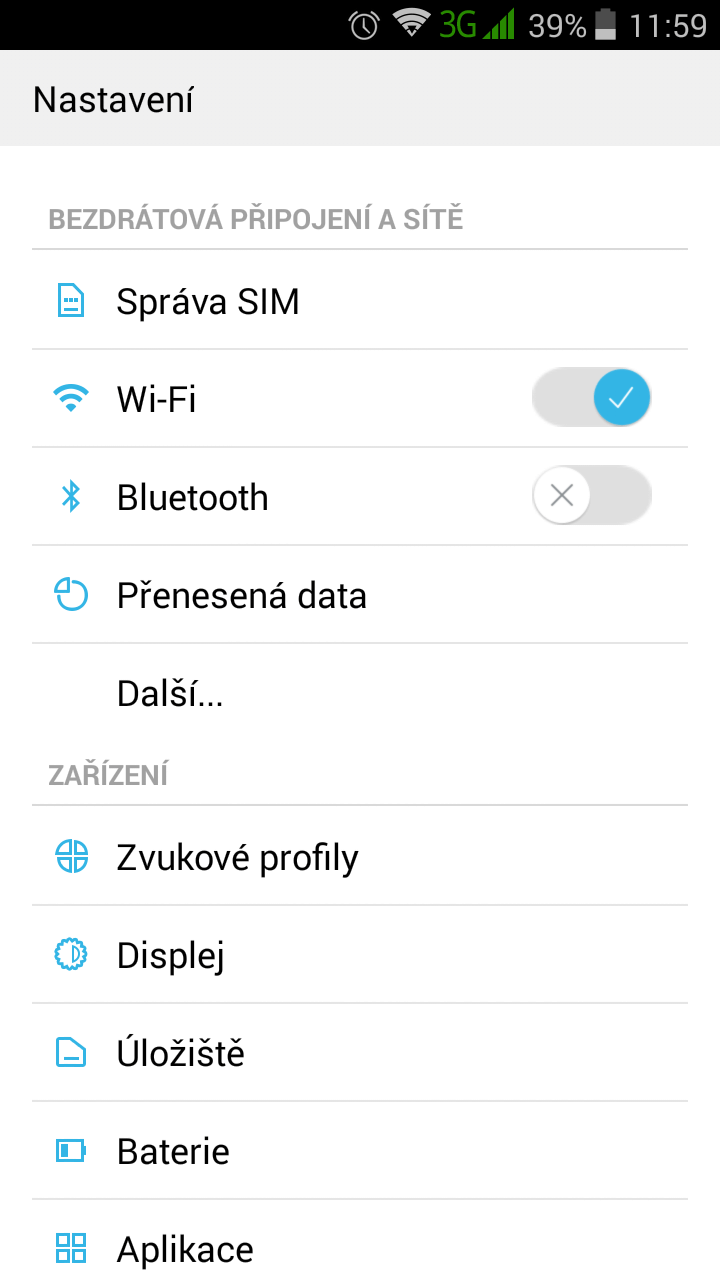Open Správa SIM settings
Screen dimensions: 720x1280
coord(360,300)
